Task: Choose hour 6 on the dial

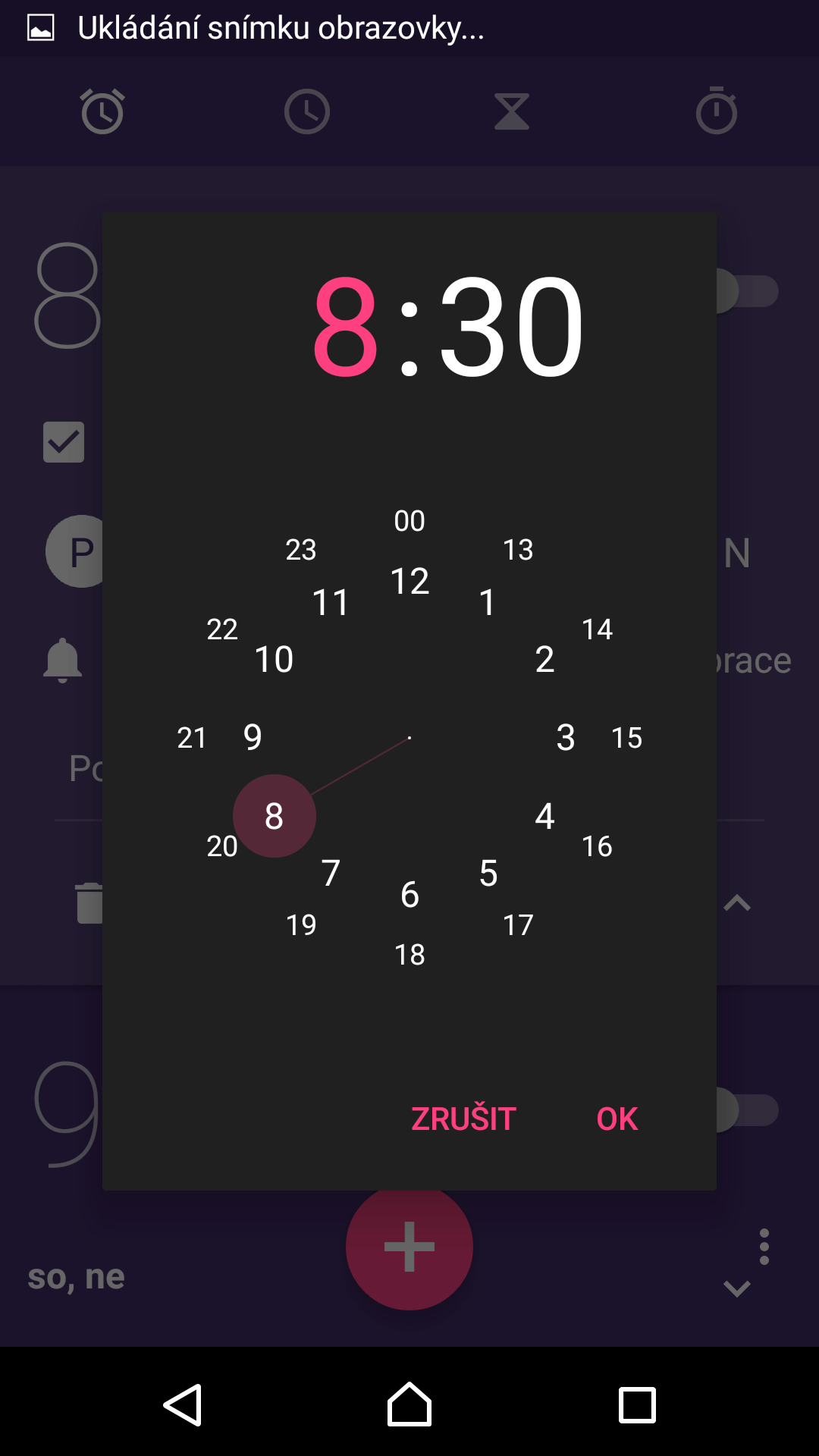Action: pyautogui.click(x=409, y=895)
